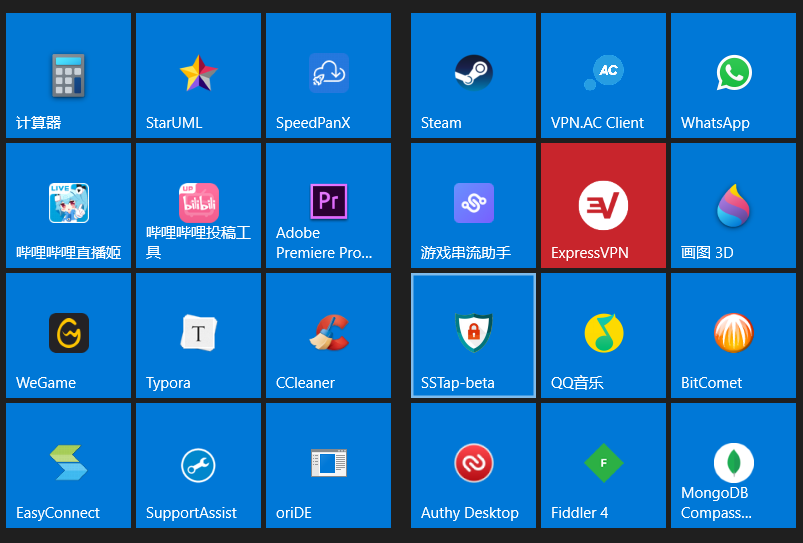Viewport: 803px width, 543px height.
Task: Open 哔哩哔哩投稿工具 tile
Action: 198,205
